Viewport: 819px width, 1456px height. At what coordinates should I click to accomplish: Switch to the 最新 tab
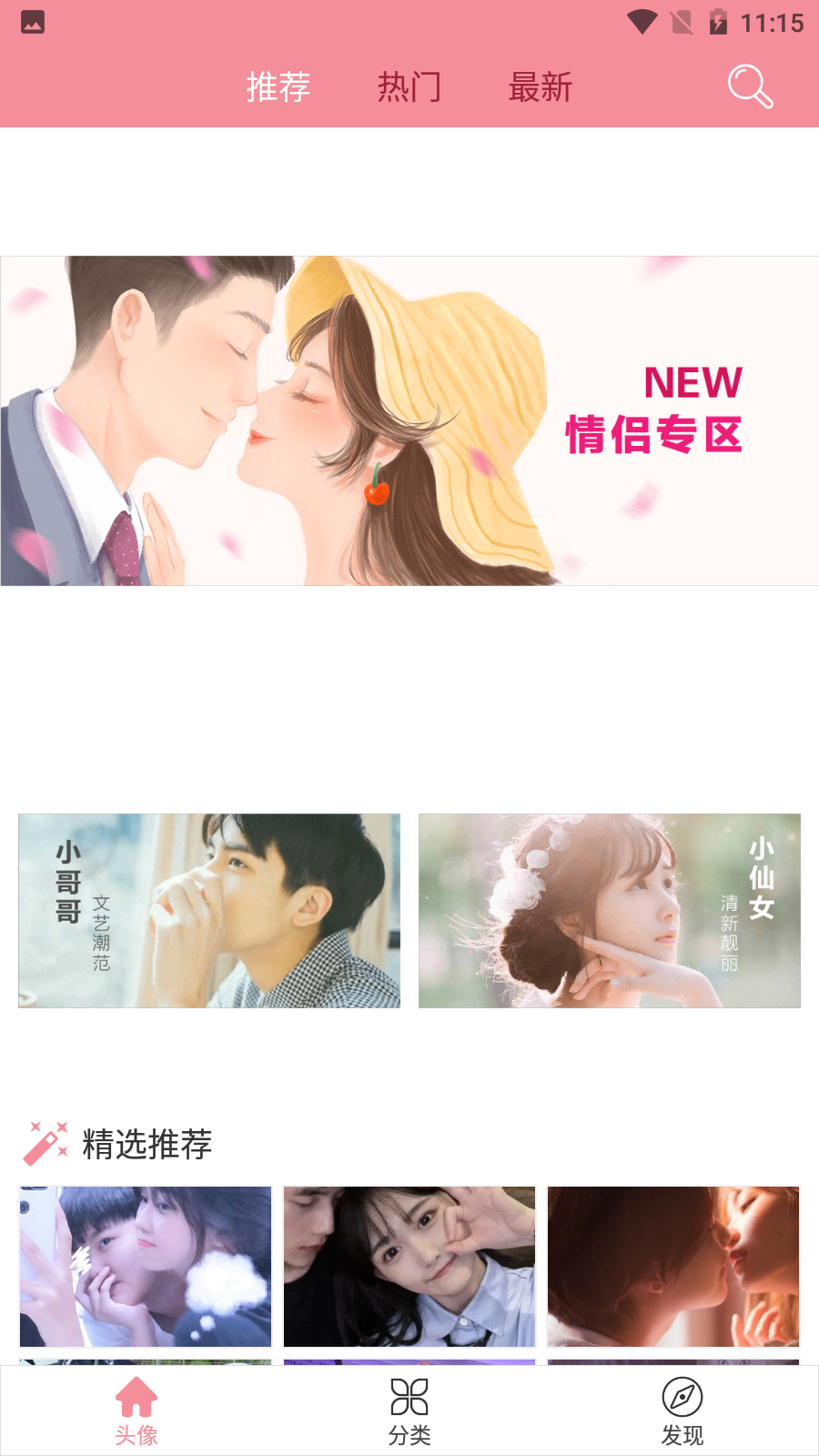pos(540,87)
